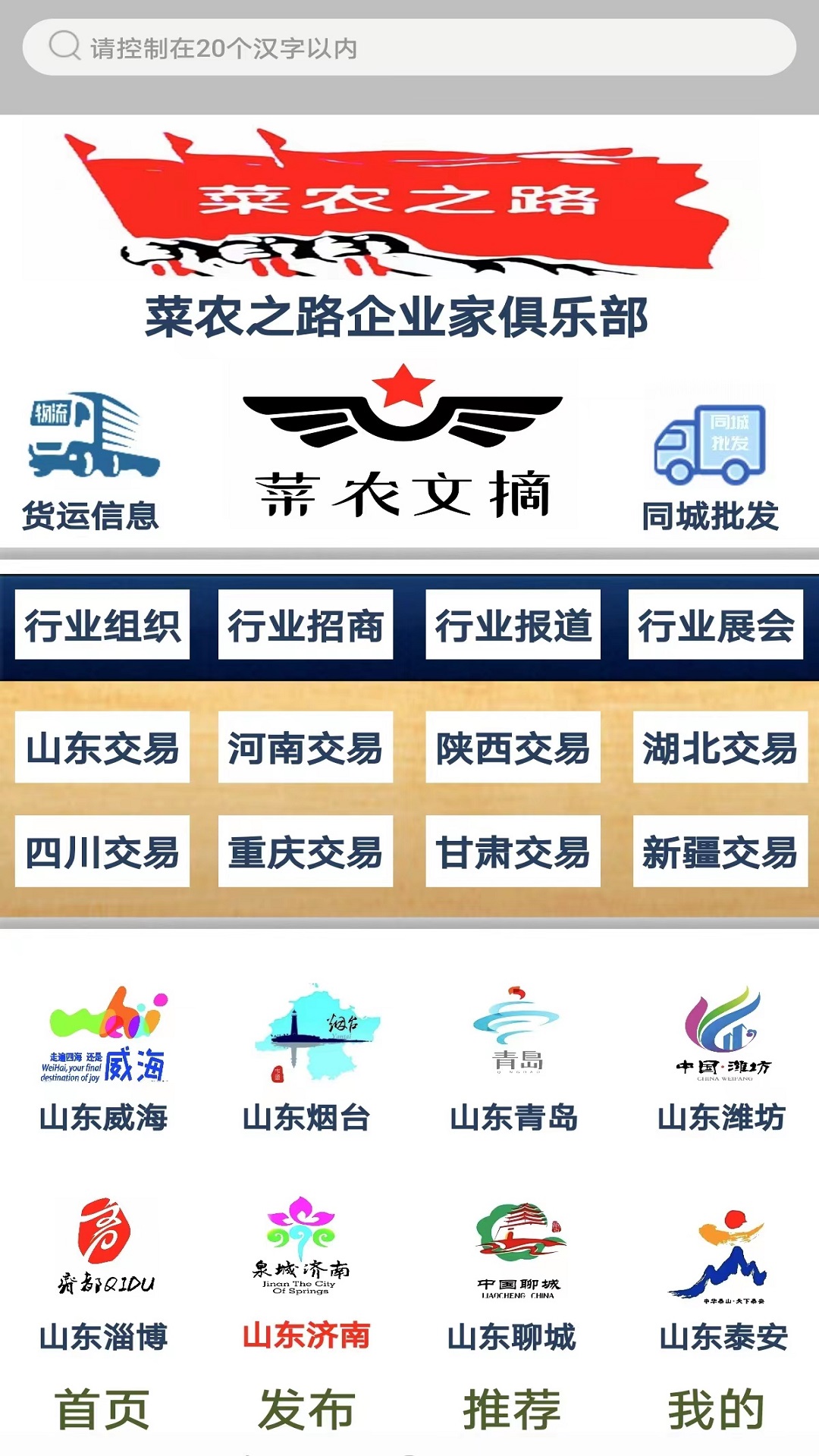The width and height of the screenshot is (819, 1456).
Task: Choose 新疆交易
Action: (x=720, y=851)
